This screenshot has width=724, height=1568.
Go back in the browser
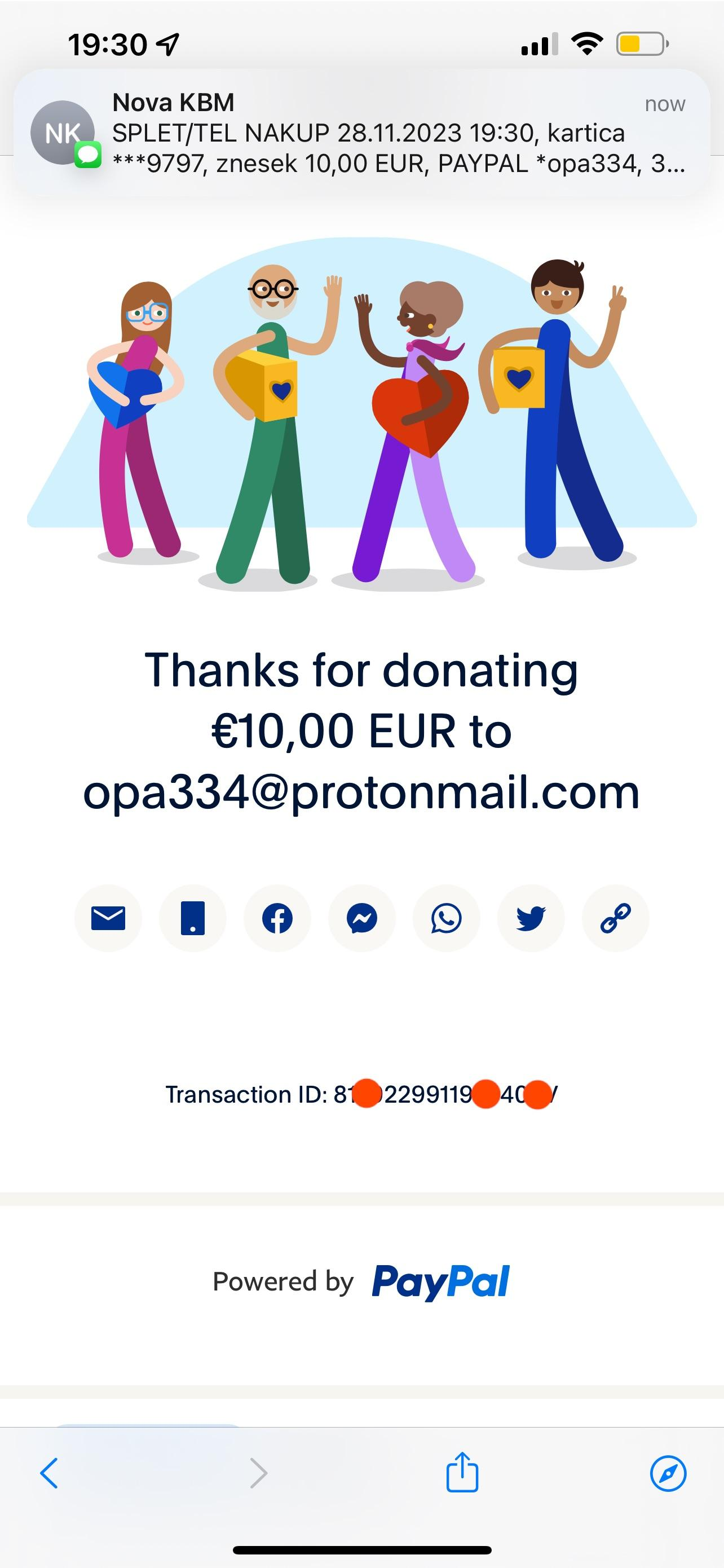click(x=49, y=1474)
